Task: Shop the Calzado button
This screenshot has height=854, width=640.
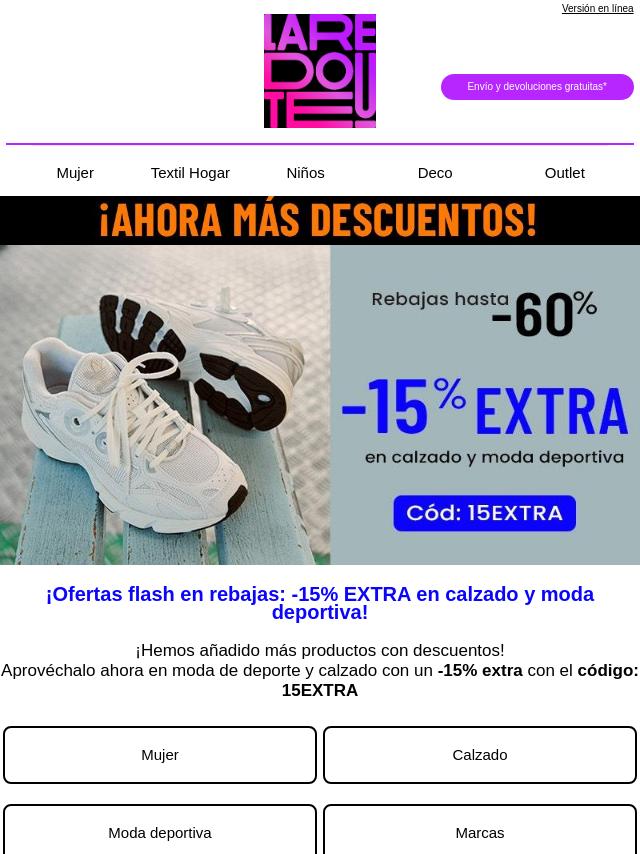Action: point(480,755)
